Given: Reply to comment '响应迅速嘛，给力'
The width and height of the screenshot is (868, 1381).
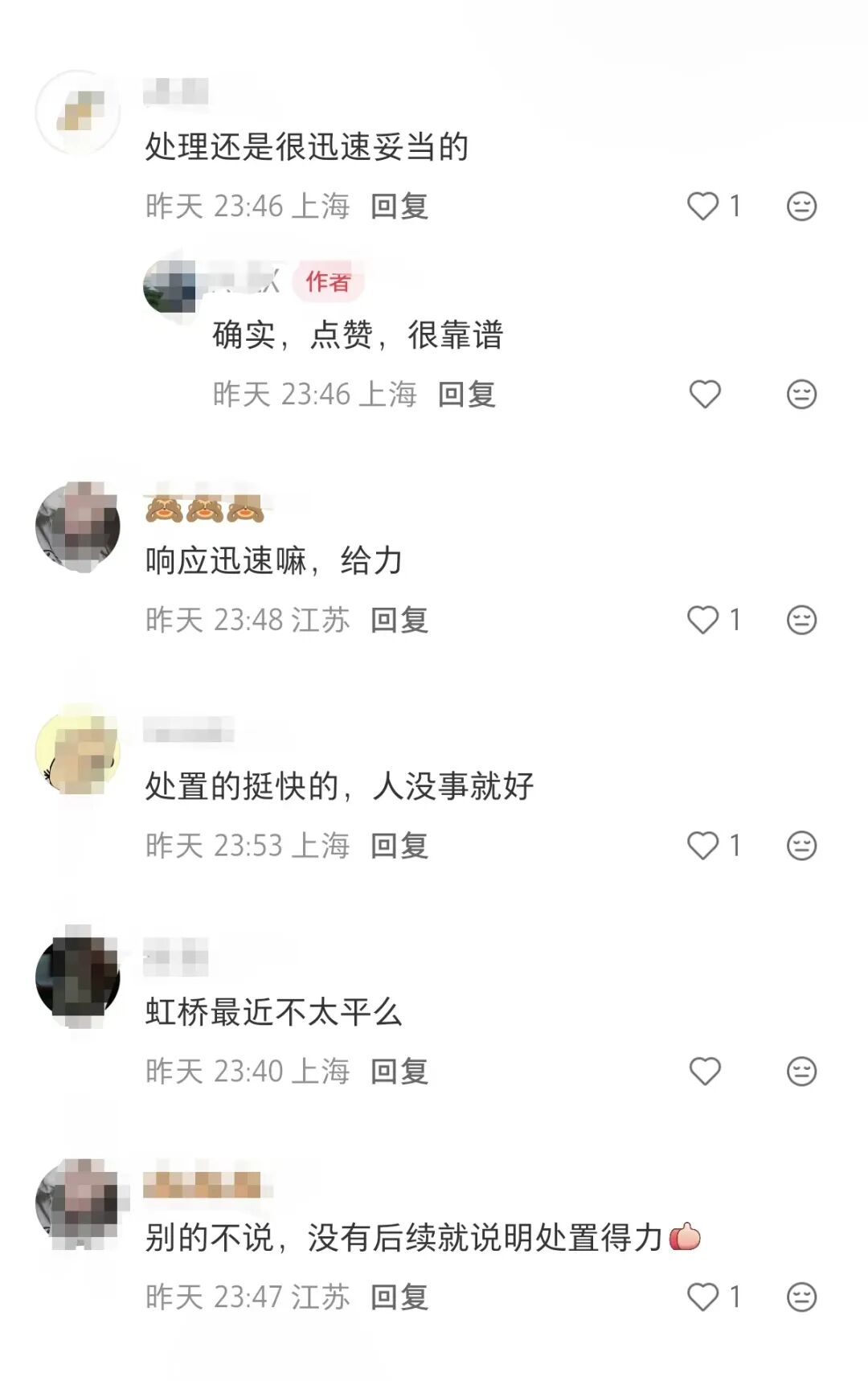Looking at the screenshot, I should (x=399, y=621).
